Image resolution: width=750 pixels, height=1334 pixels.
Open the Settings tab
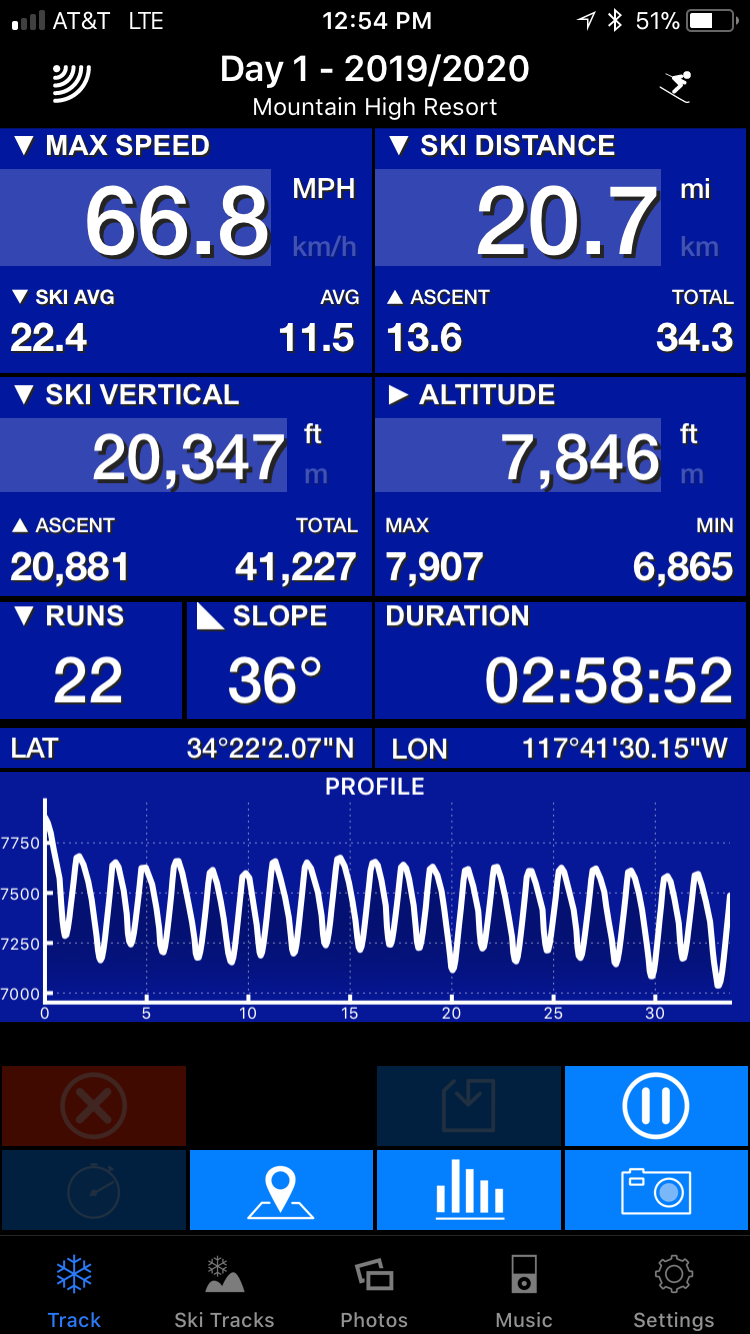pyautogui.click(x=673, y=1292)
